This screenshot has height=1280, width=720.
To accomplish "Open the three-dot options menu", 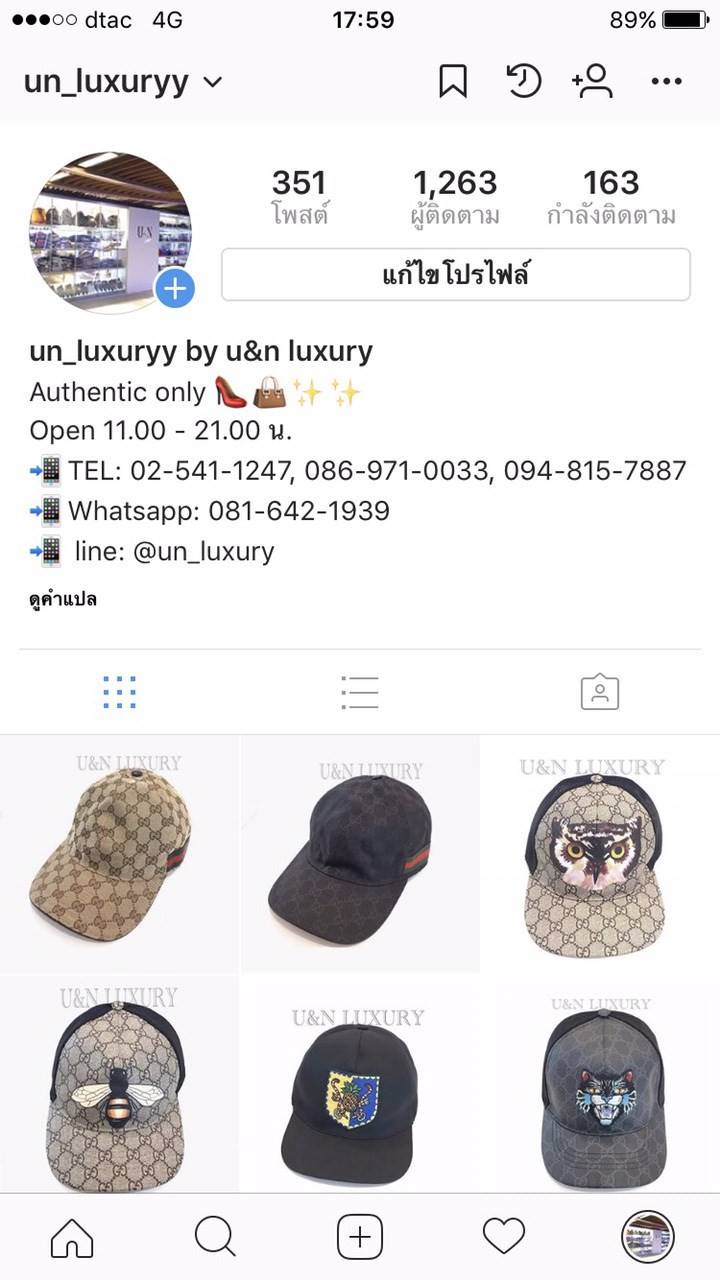I will [666, 82].
